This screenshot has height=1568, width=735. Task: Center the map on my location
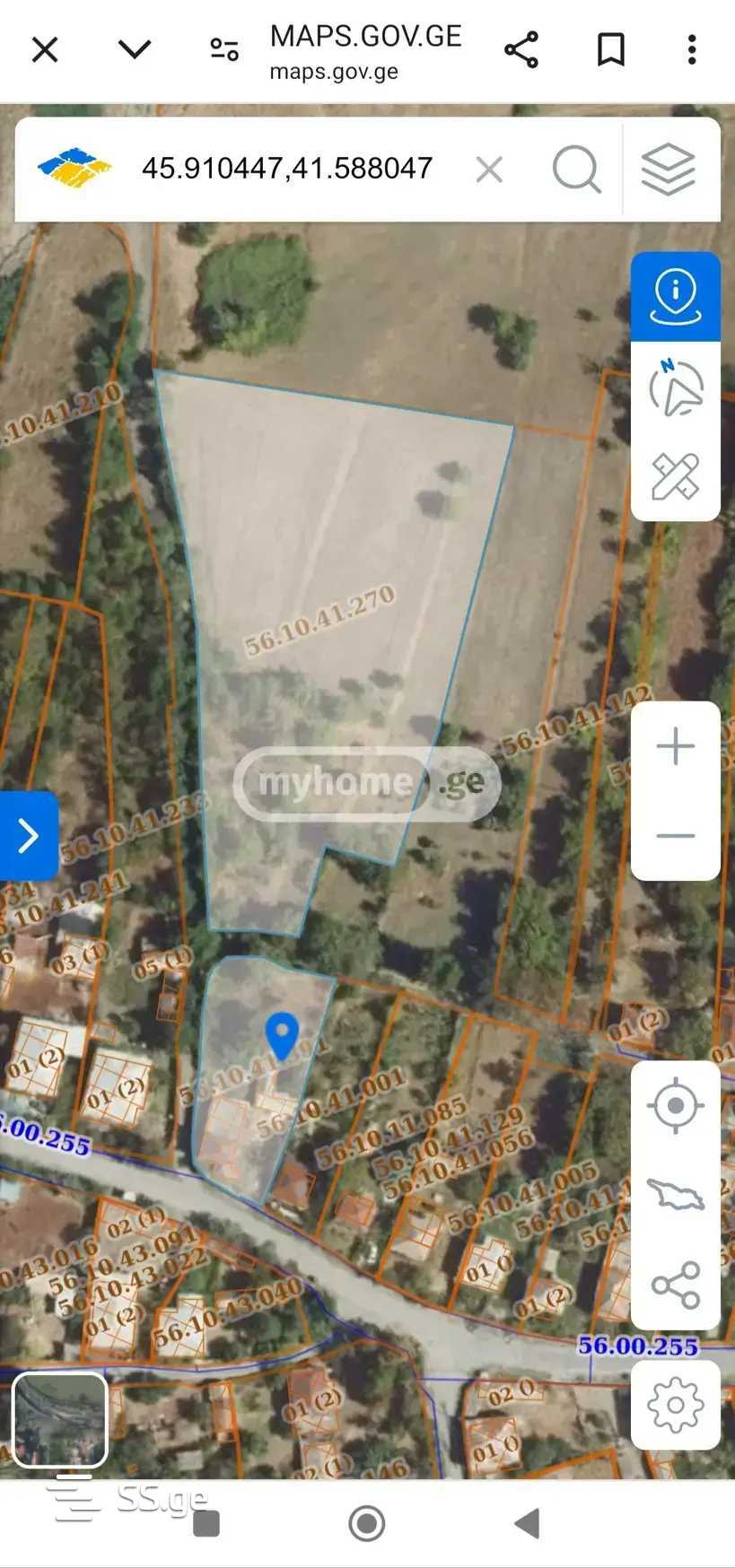coord(676,1105)
